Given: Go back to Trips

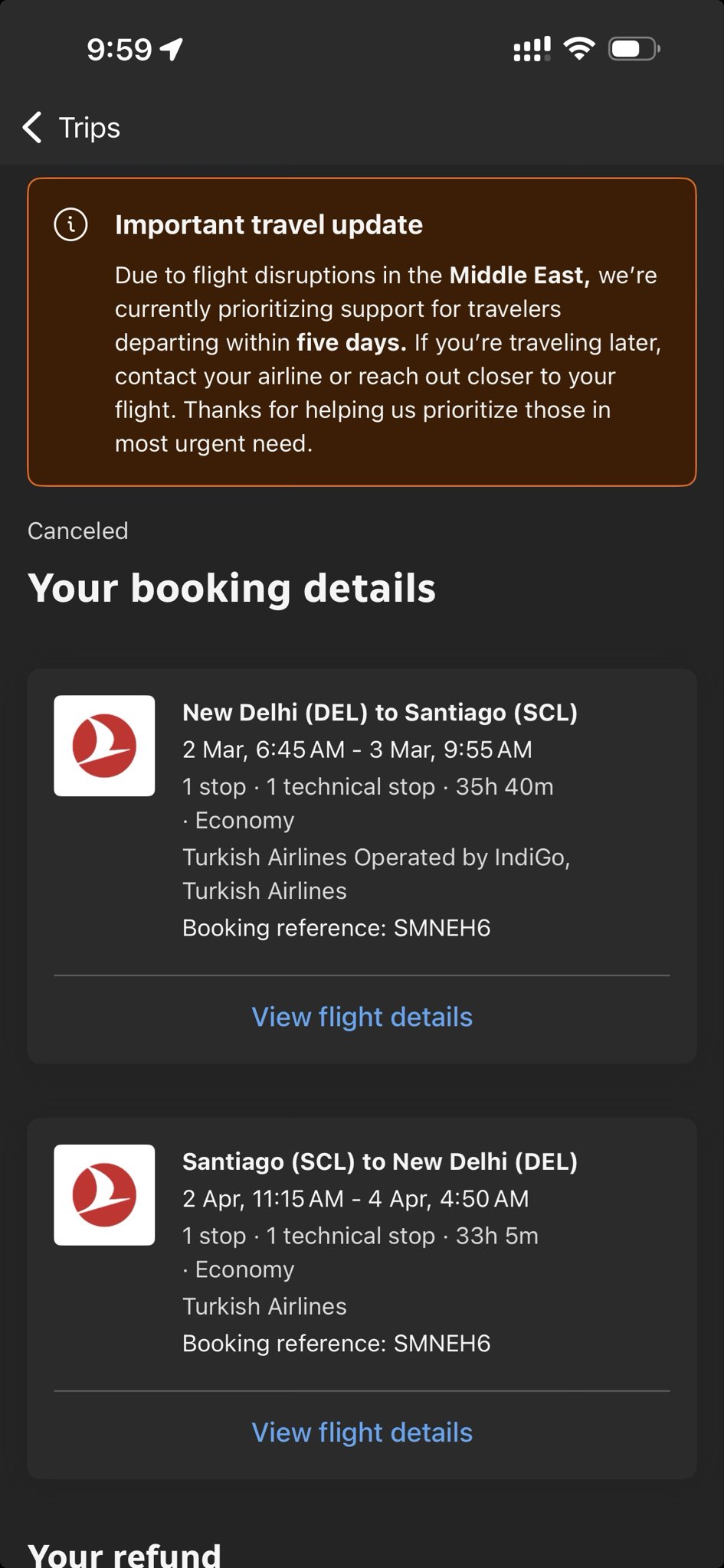Looking at the screenshot, I should [72, 127].
